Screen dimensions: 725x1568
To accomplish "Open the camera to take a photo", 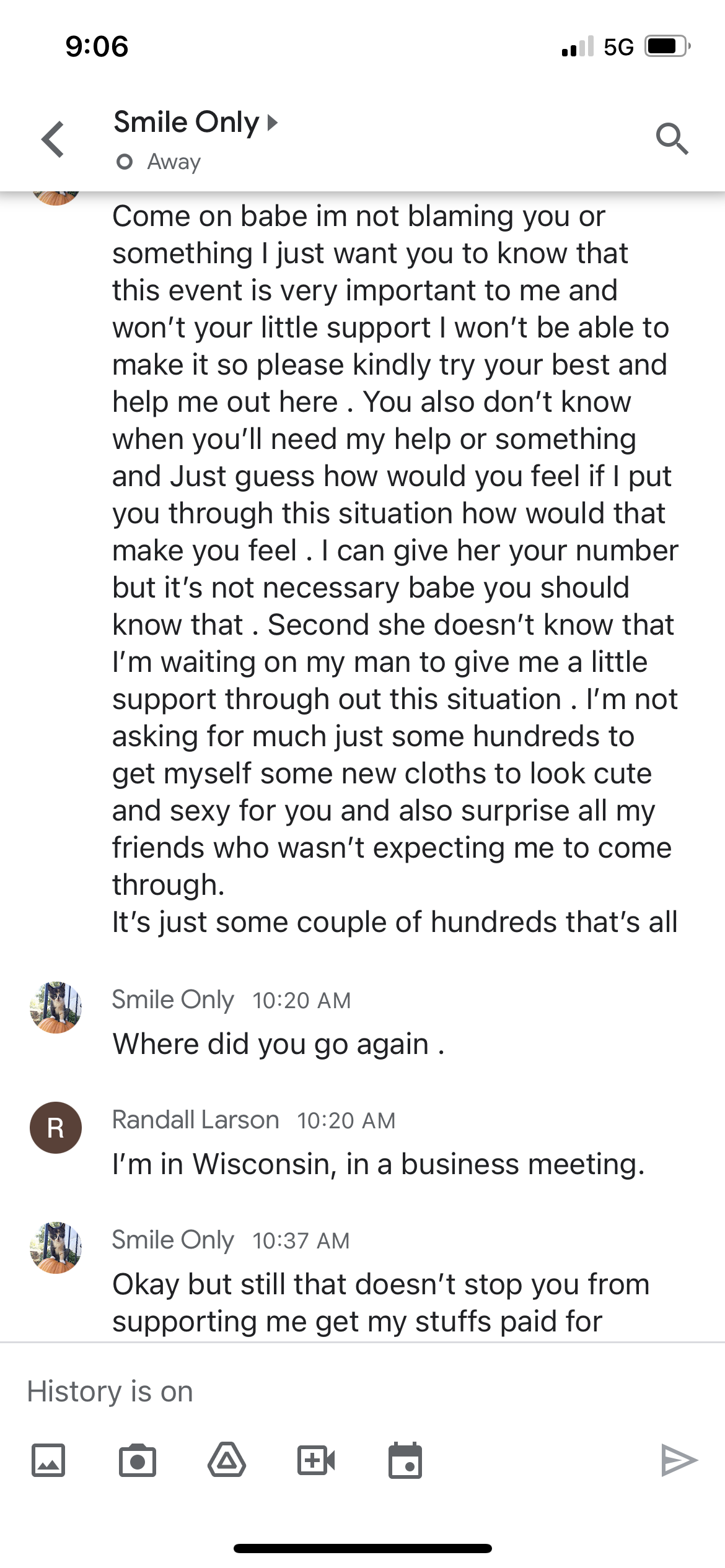I will point(137,1461).
